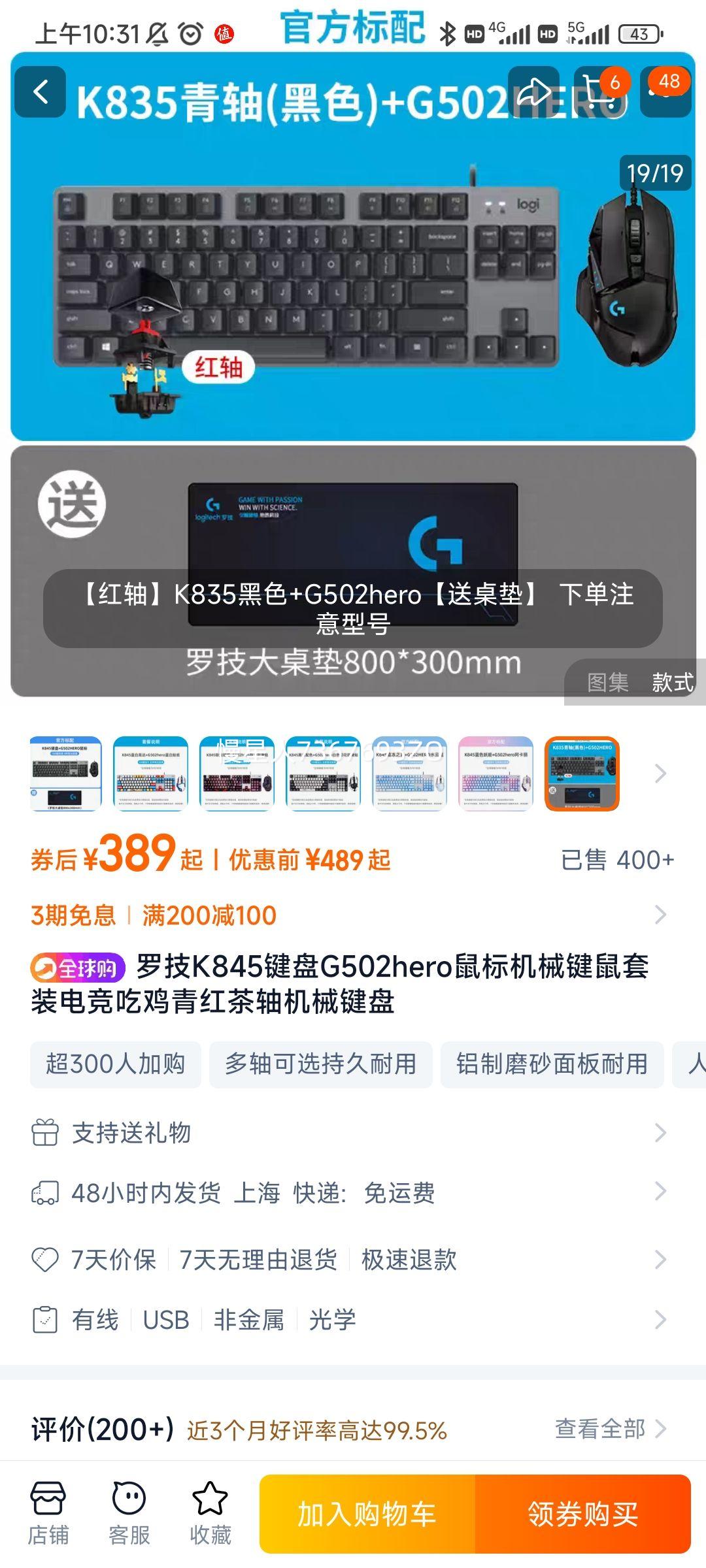706x1568 pixels.
Task: Expand the 满200减100 promotion row
Action: (208, 916)
